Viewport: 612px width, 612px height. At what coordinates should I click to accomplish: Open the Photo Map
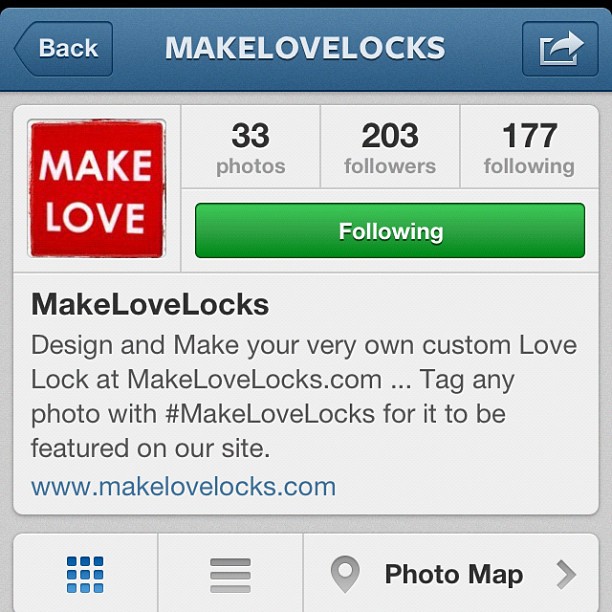coord(454,574)
